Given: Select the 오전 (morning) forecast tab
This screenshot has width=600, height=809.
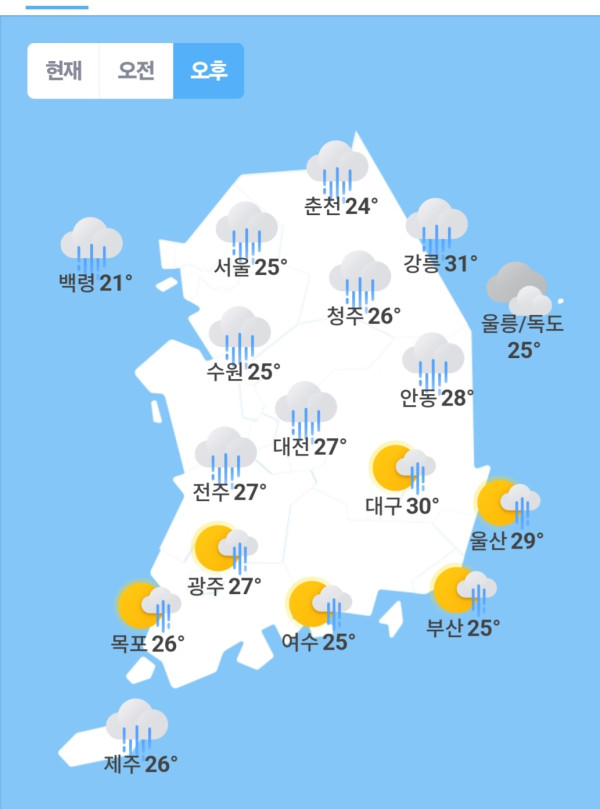Looking at the screenshot, I should [136, 71].
